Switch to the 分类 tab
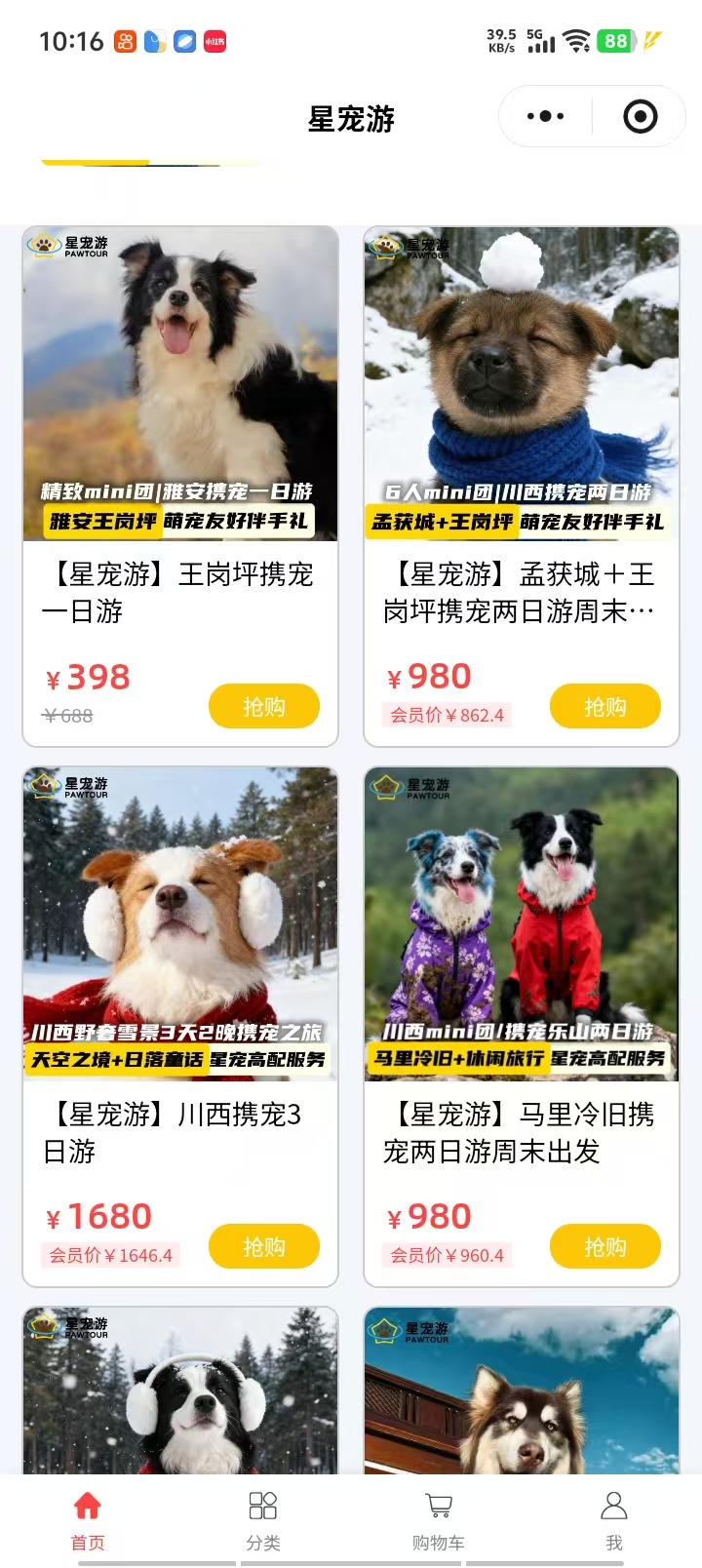Image resolution: width=702 pixels, height=1568 pixels. coord(263,1519)
